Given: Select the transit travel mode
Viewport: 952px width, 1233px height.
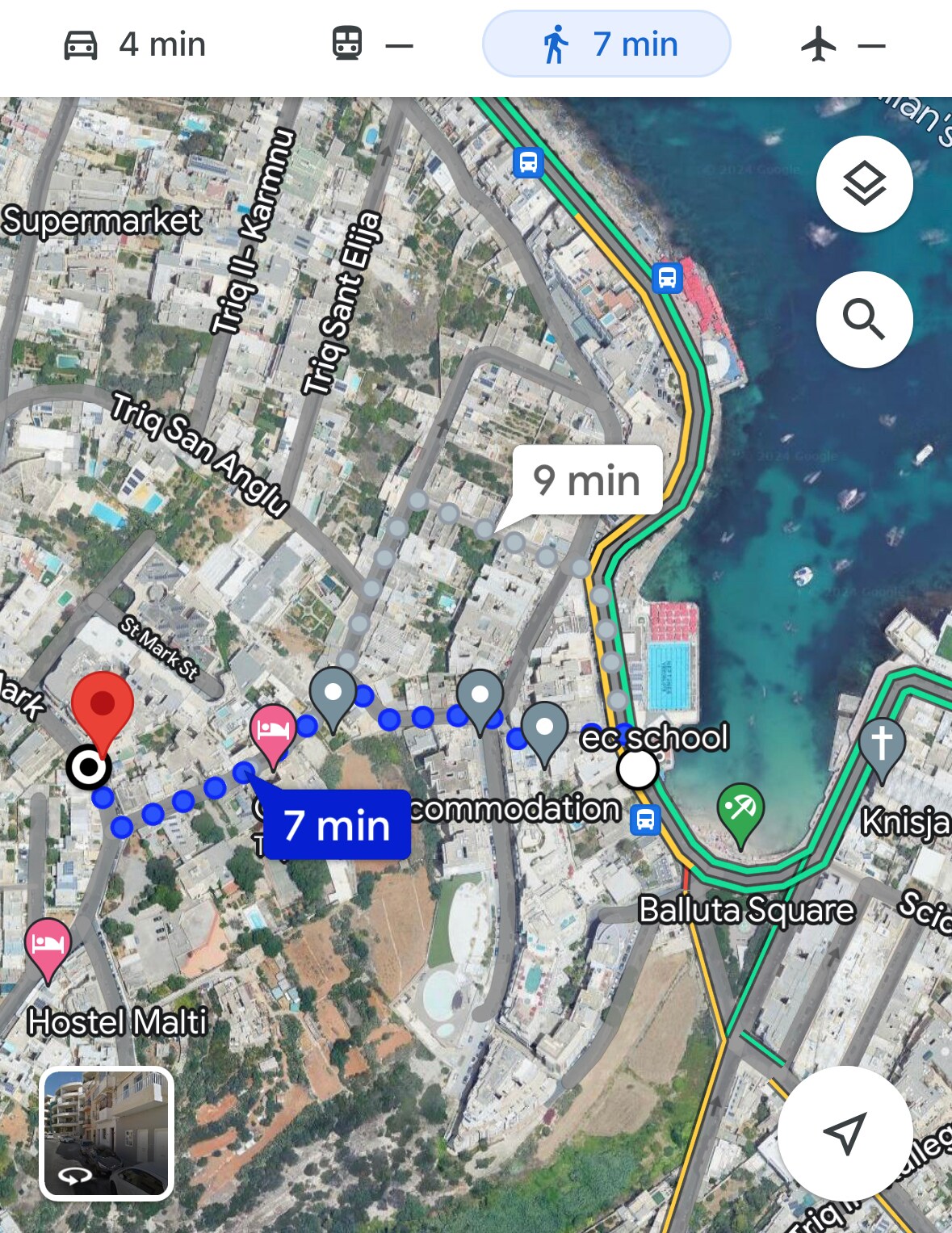Looking at the screenshot, I should (x=371, y=44).
